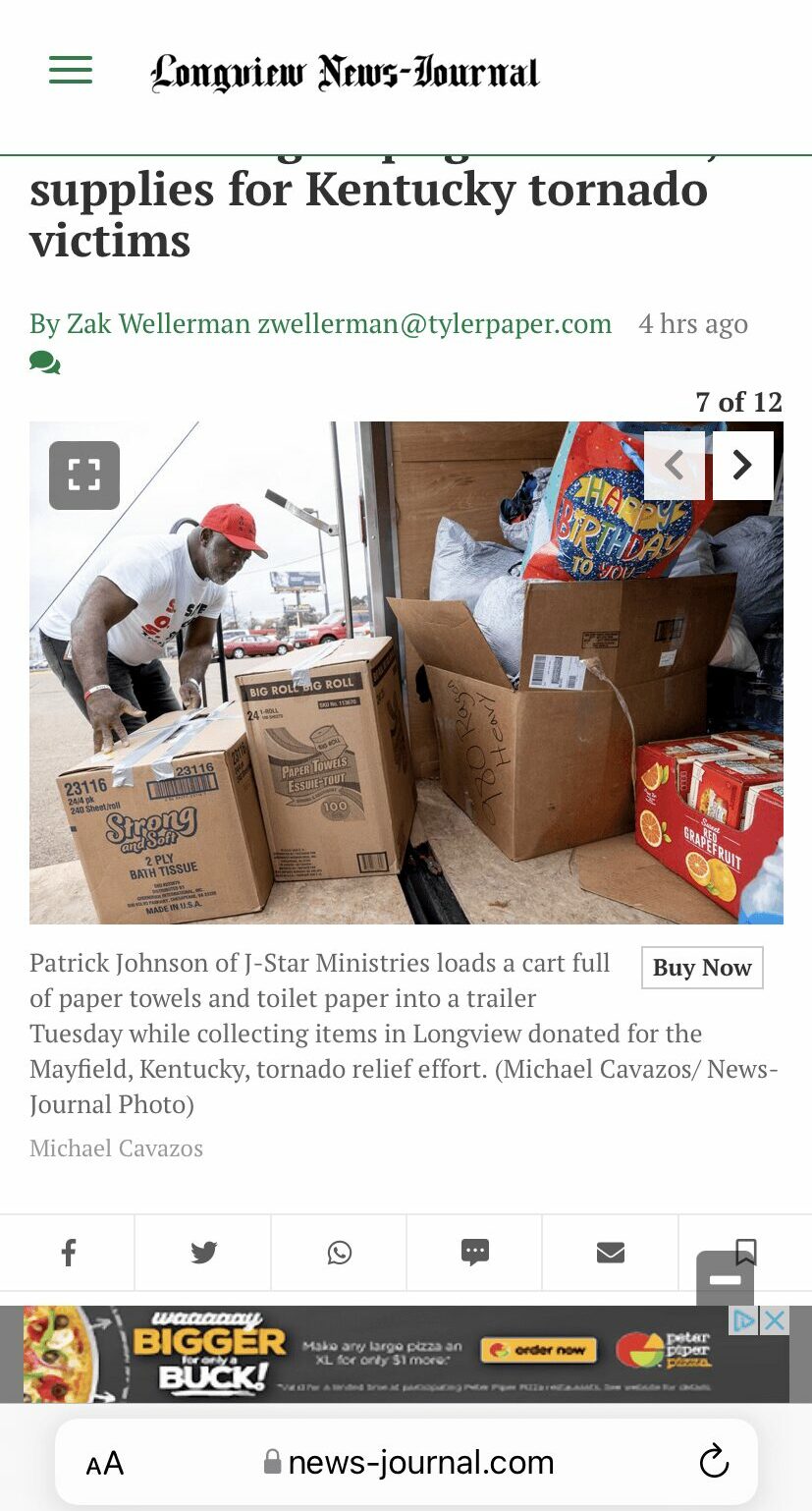
Task: Expand the photo to fullscreen
Action: [84, 476]
